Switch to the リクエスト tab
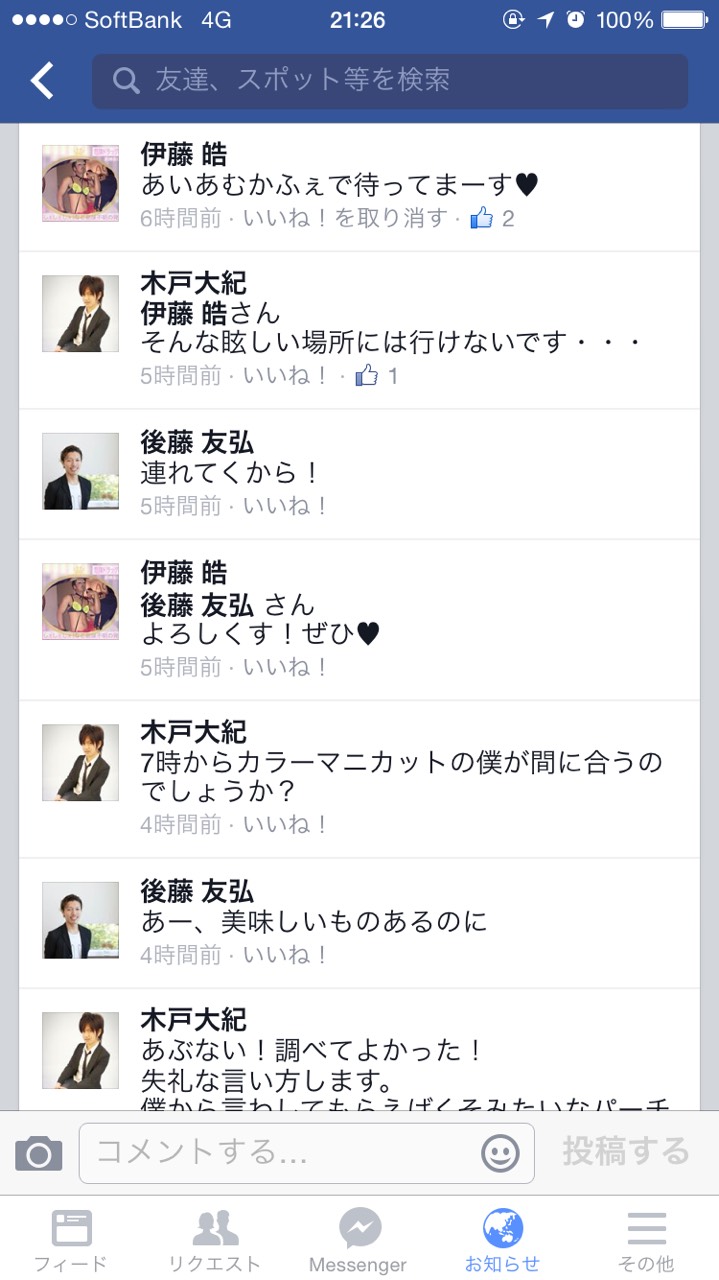The width and height of the screenshot is (719, 1280). point(214,1240)
